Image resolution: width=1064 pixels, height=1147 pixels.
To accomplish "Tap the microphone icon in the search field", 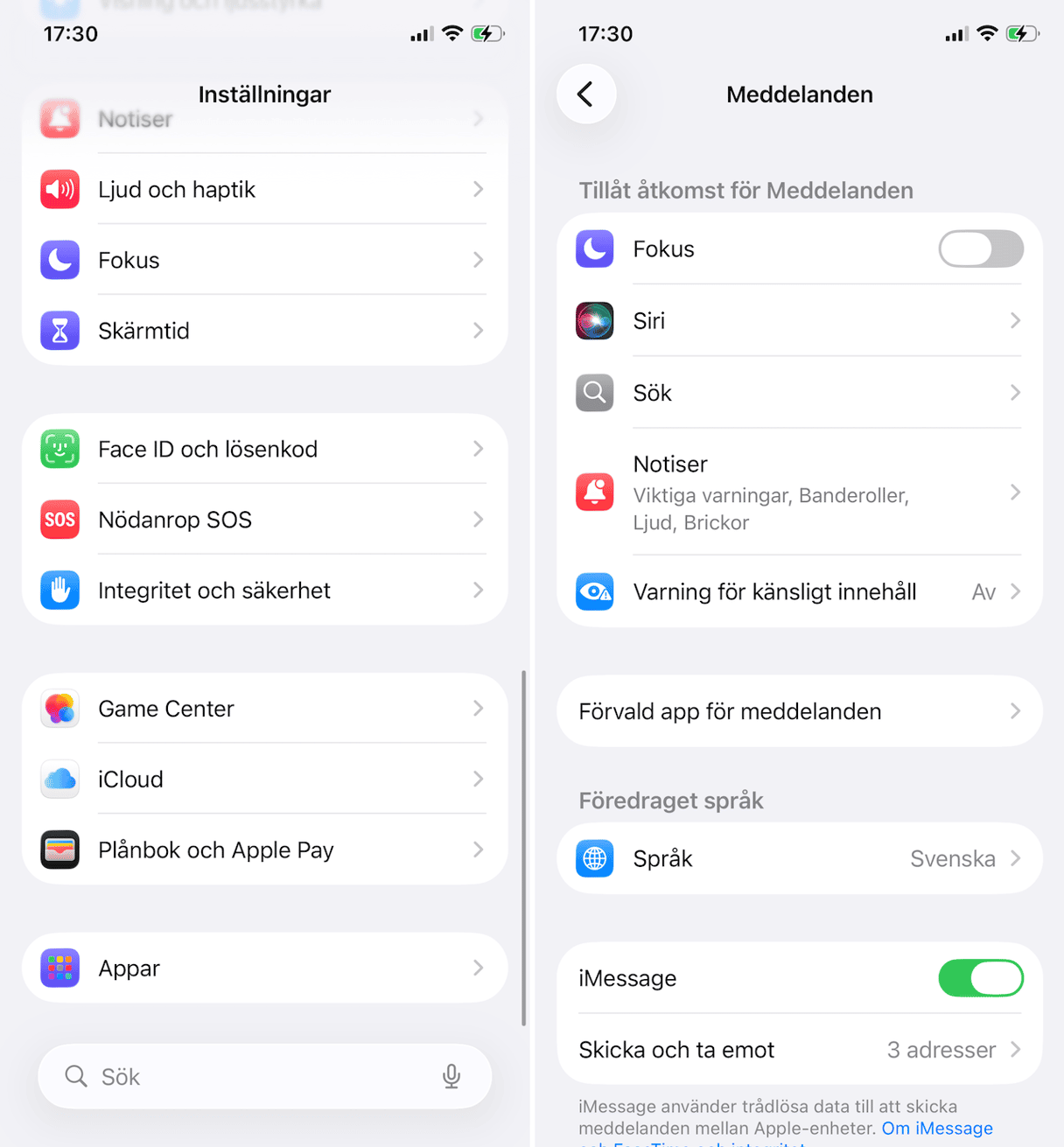I will 451,1077.
